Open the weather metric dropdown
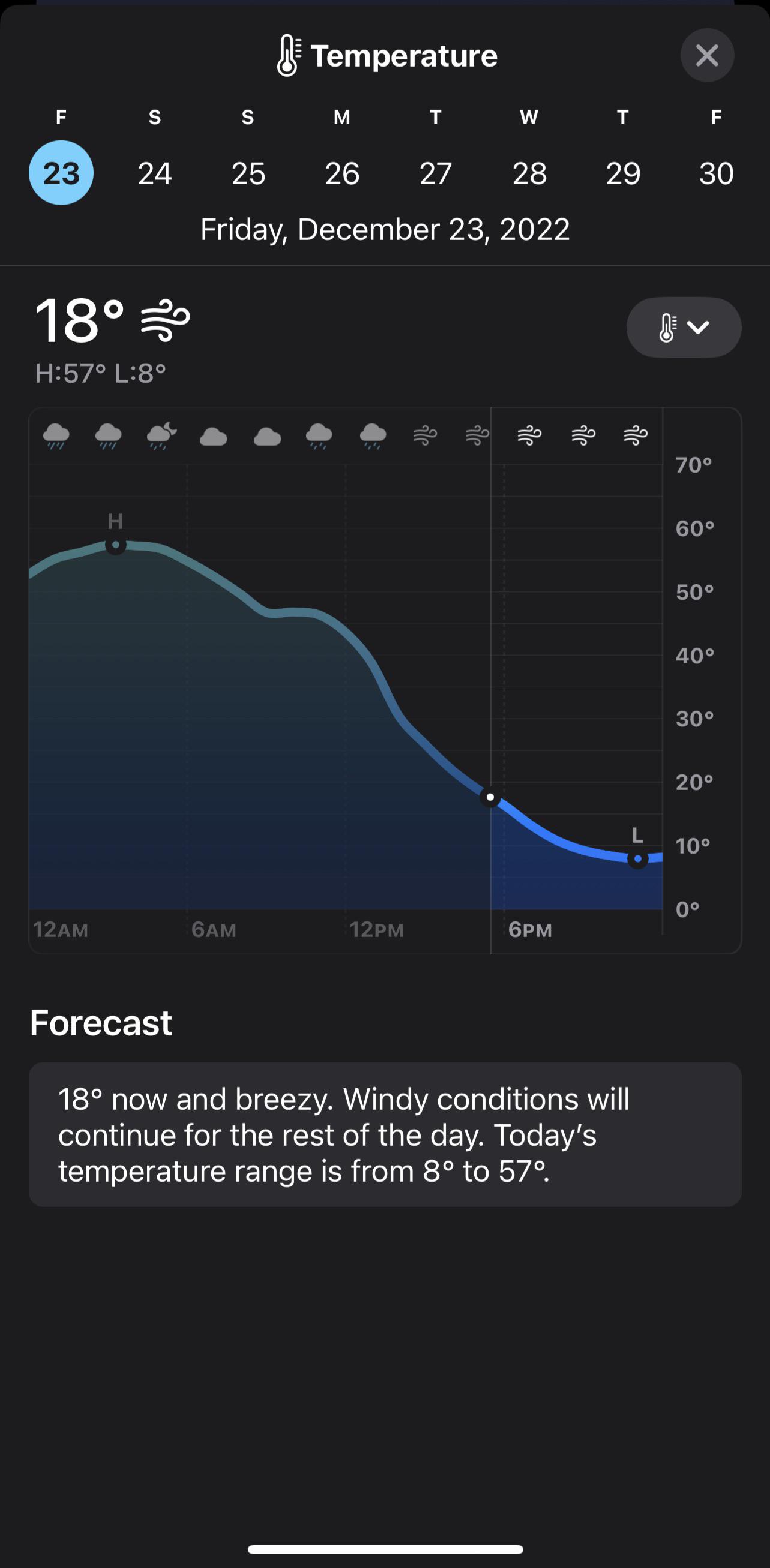 coord(684,328)
